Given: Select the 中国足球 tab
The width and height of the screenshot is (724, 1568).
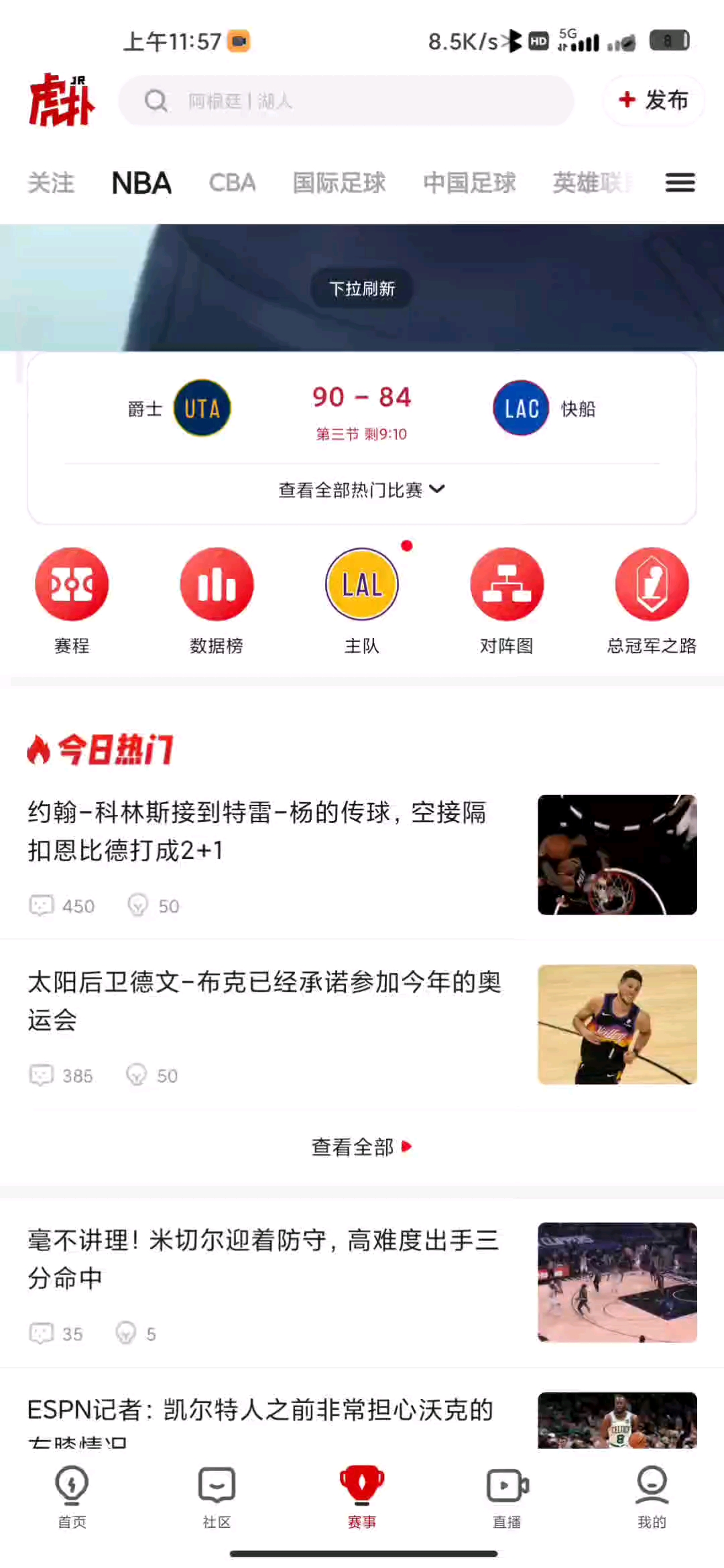Looking at the screenshot, I should [x=469, y=182].
